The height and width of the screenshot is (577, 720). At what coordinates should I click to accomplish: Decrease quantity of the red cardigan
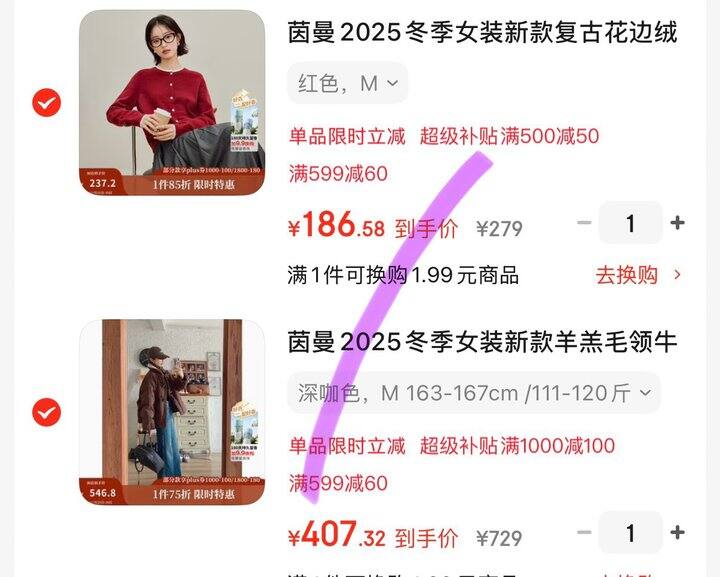585,223
